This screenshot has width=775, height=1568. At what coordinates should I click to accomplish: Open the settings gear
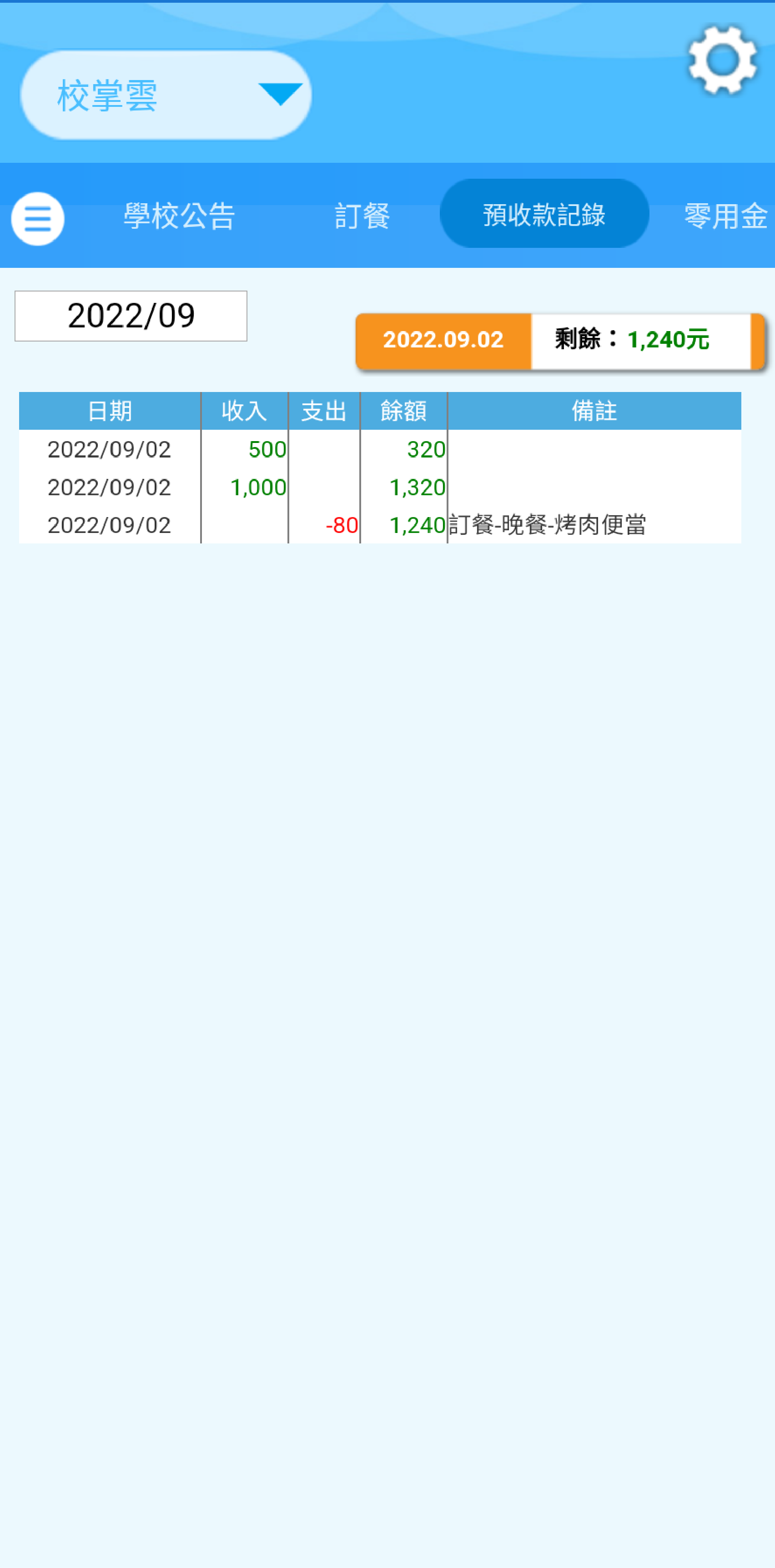pyautogui.click(x=722, y=60)
